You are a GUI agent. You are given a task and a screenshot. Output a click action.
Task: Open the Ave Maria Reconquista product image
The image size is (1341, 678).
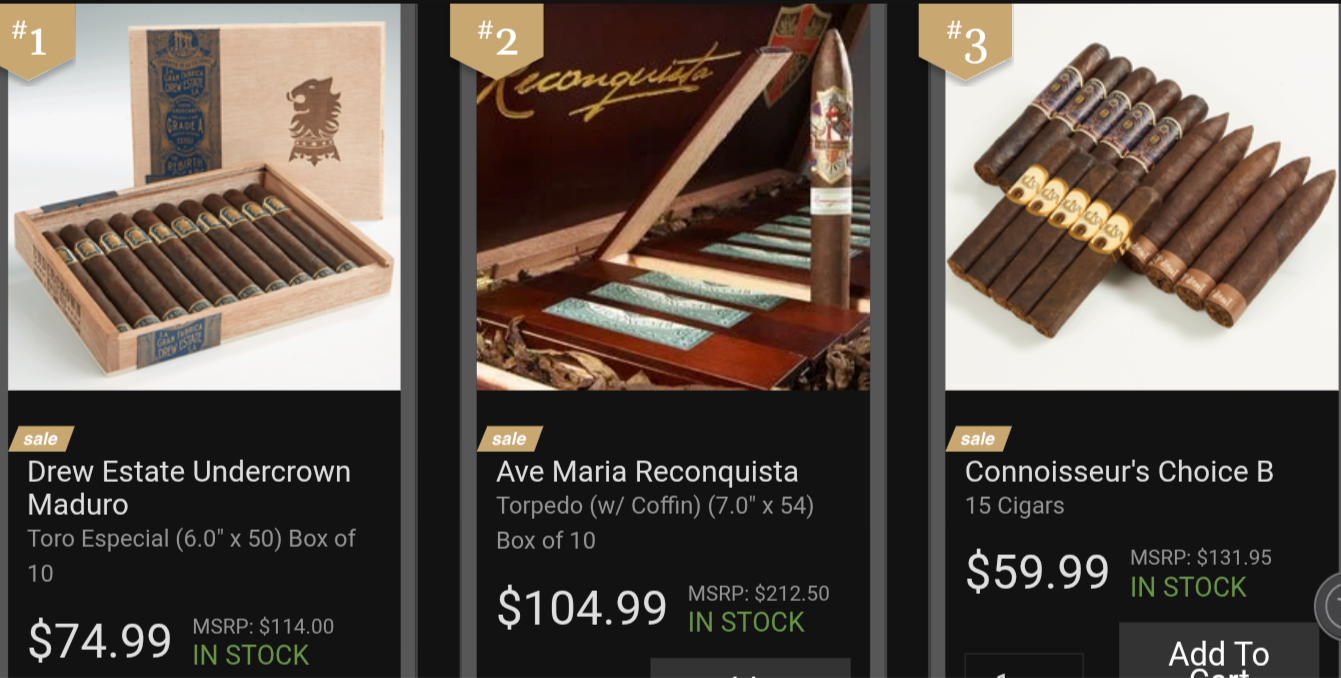(672, 196)
